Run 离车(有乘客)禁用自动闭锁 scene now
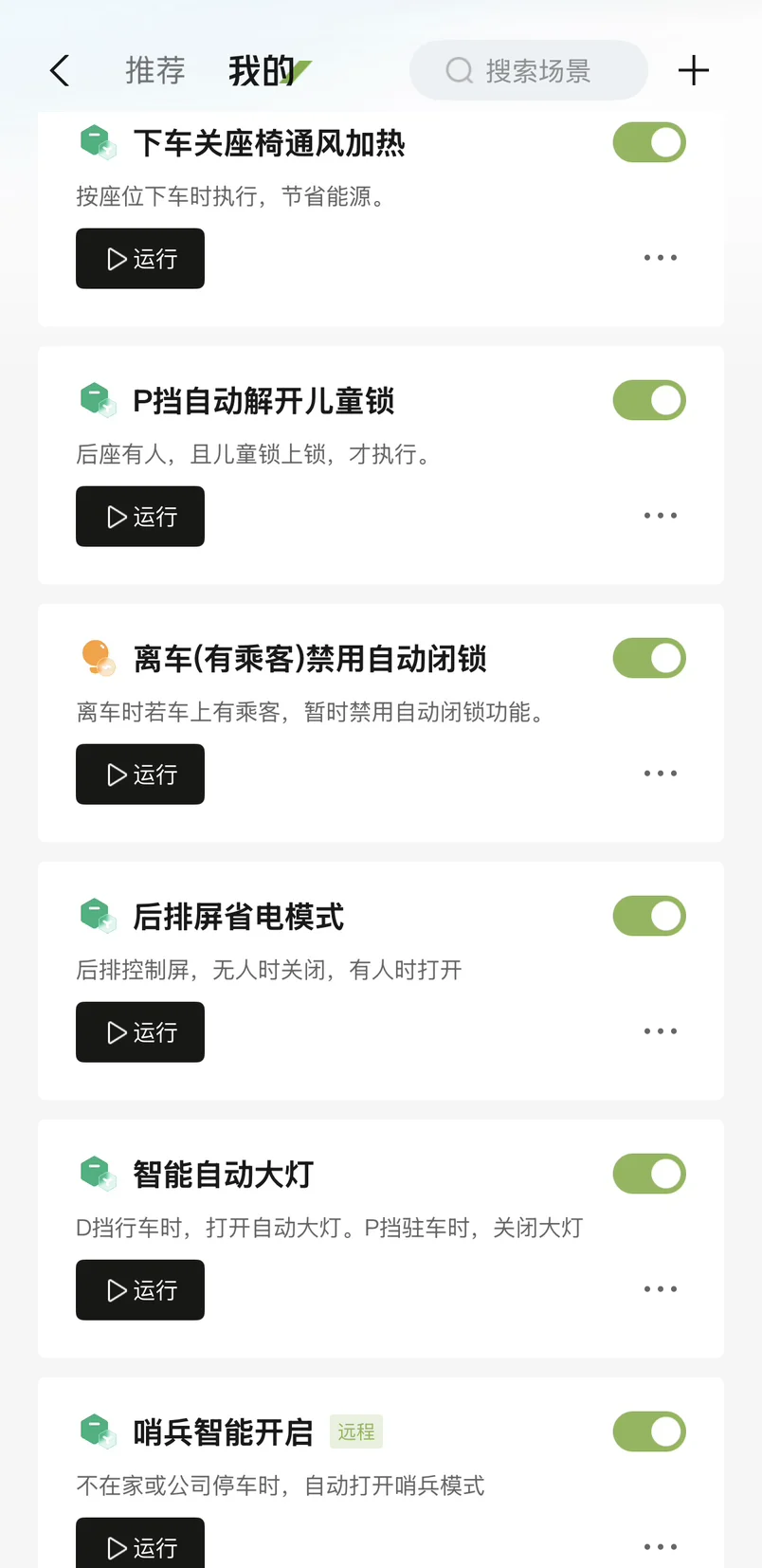This screenshot has width=762, height=1568. (140, 775)
